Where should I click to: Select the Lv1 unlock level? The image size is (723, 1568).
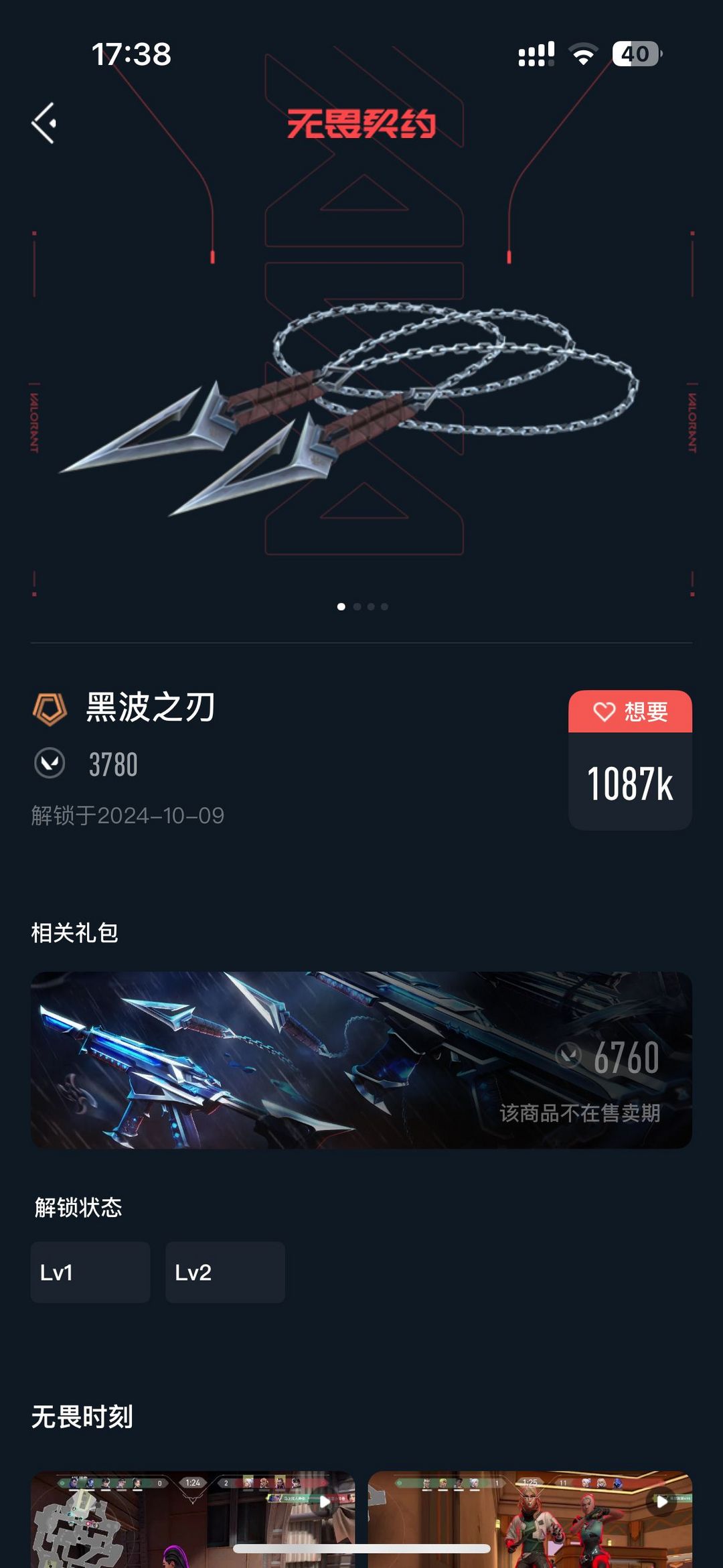click(90, 1272)
